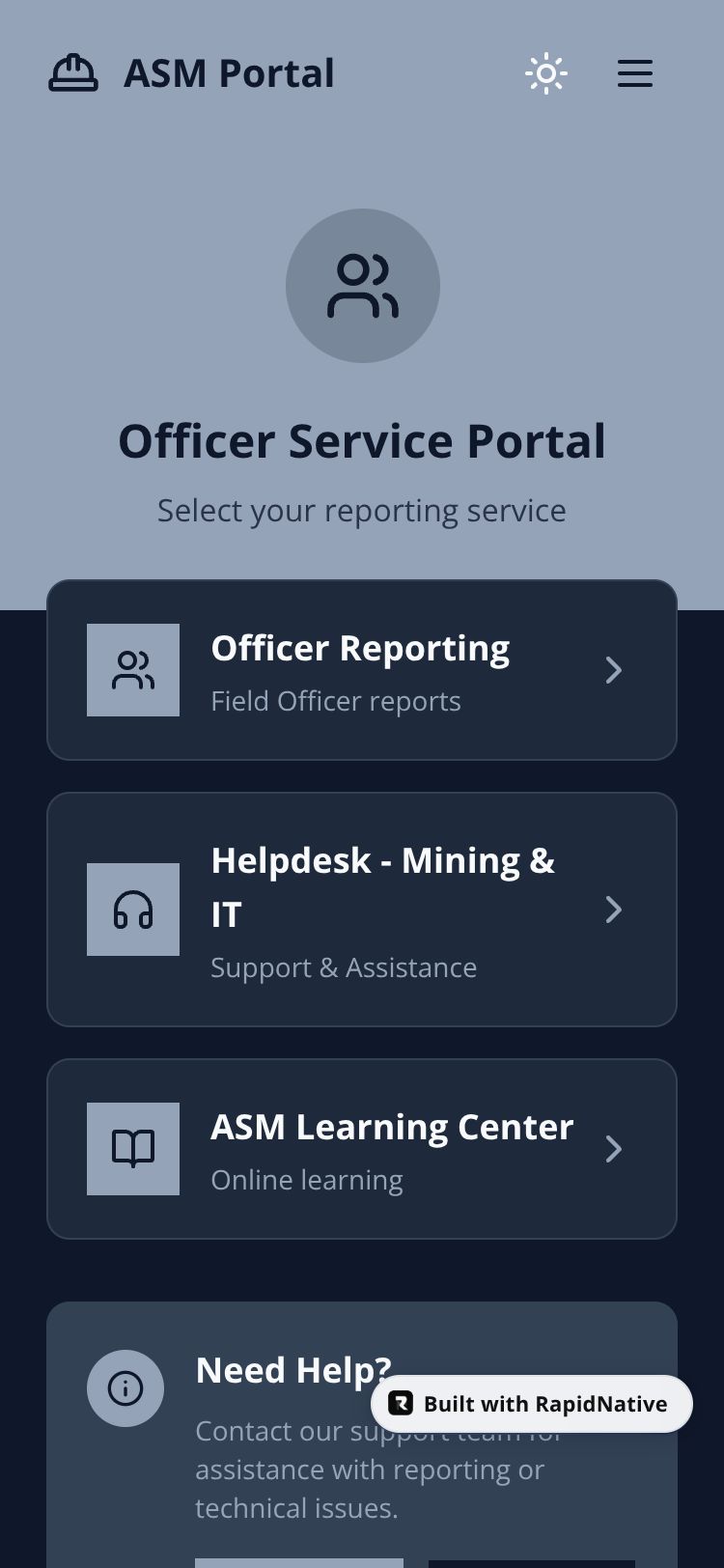Open the hamburger menu
Screen dimensions: 724x1568
pos(635,73)
